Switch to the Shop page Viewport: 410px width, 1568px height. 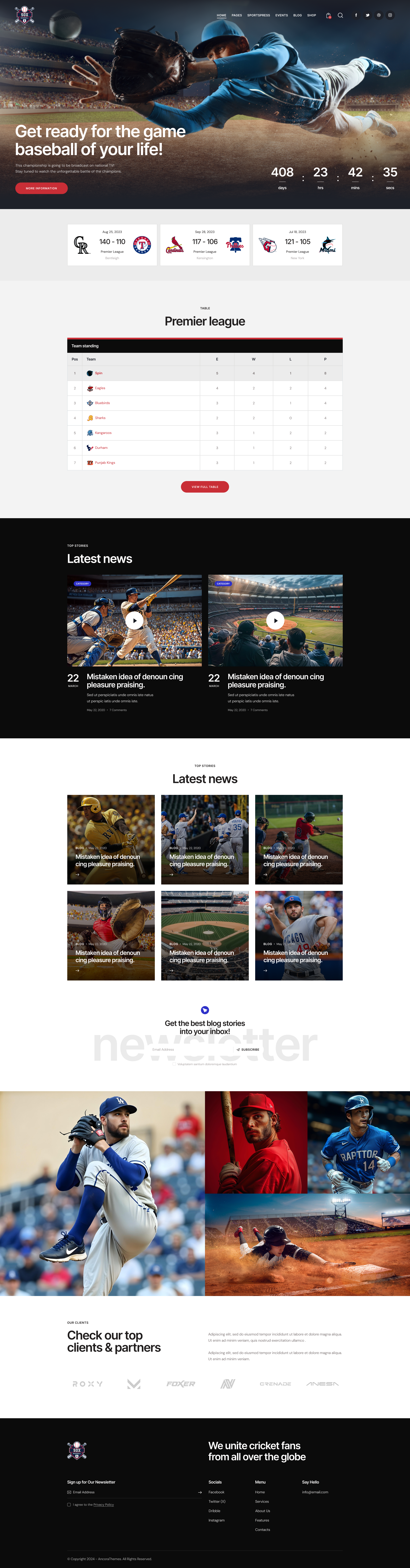click(x=311, y=15)
